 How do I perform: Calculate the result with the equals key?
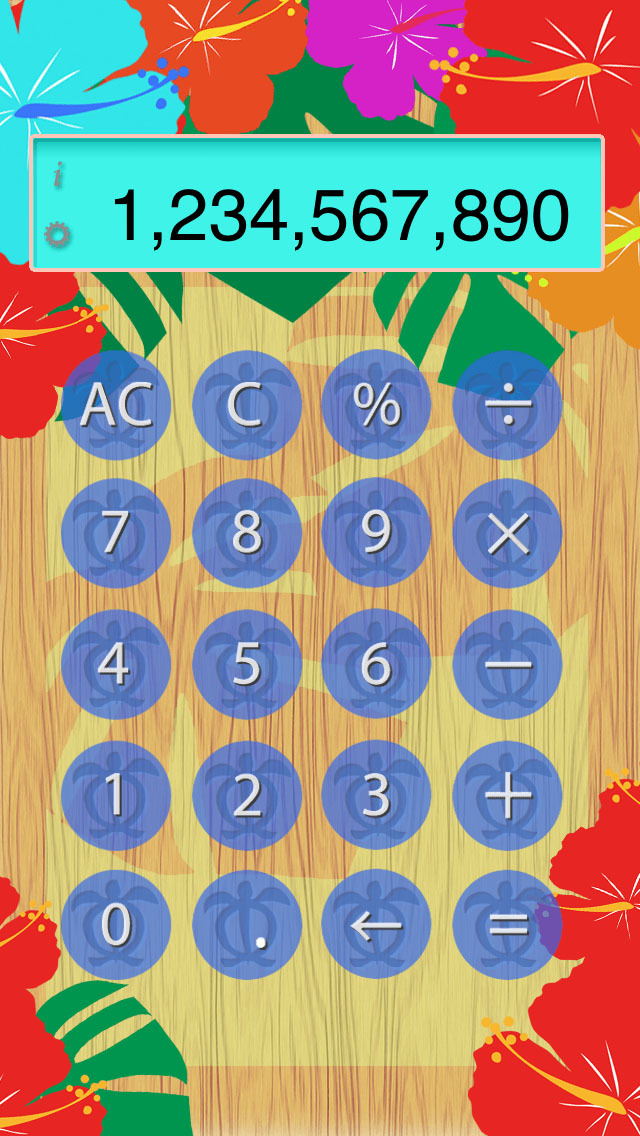click(507, 925)
